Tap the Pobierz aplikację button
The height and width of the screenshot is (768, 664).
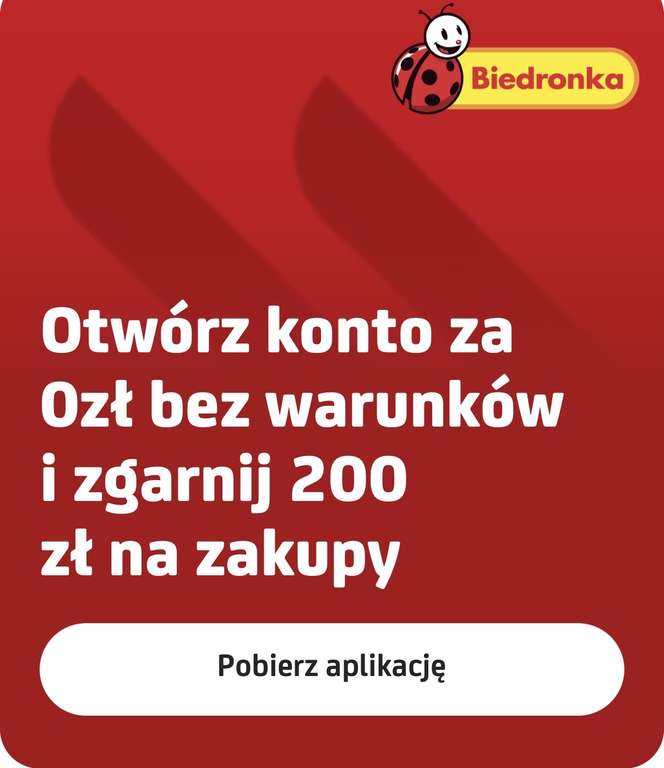[x=331, y=668]
